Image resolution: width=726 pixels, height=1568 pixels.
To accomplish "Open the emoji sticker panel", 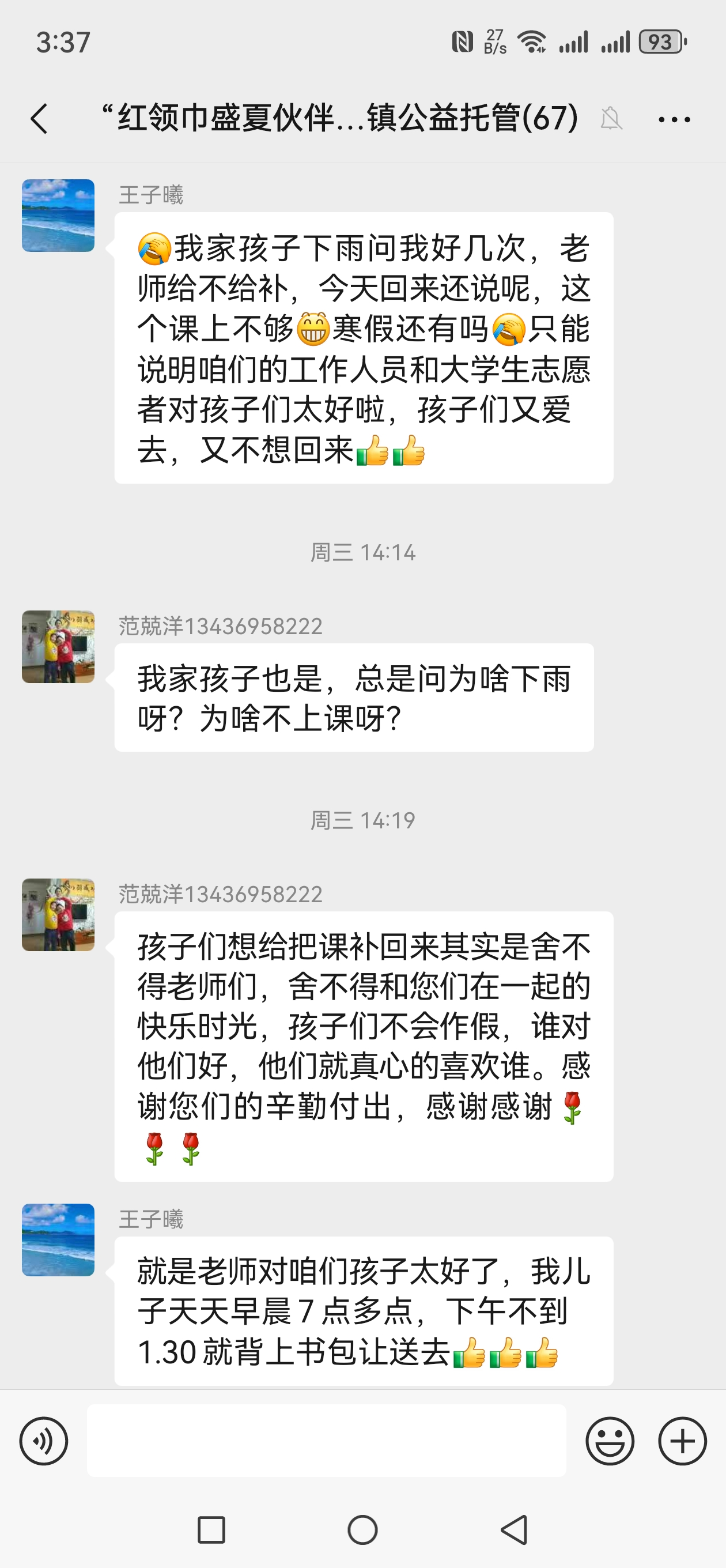I will coord(610,1441).
